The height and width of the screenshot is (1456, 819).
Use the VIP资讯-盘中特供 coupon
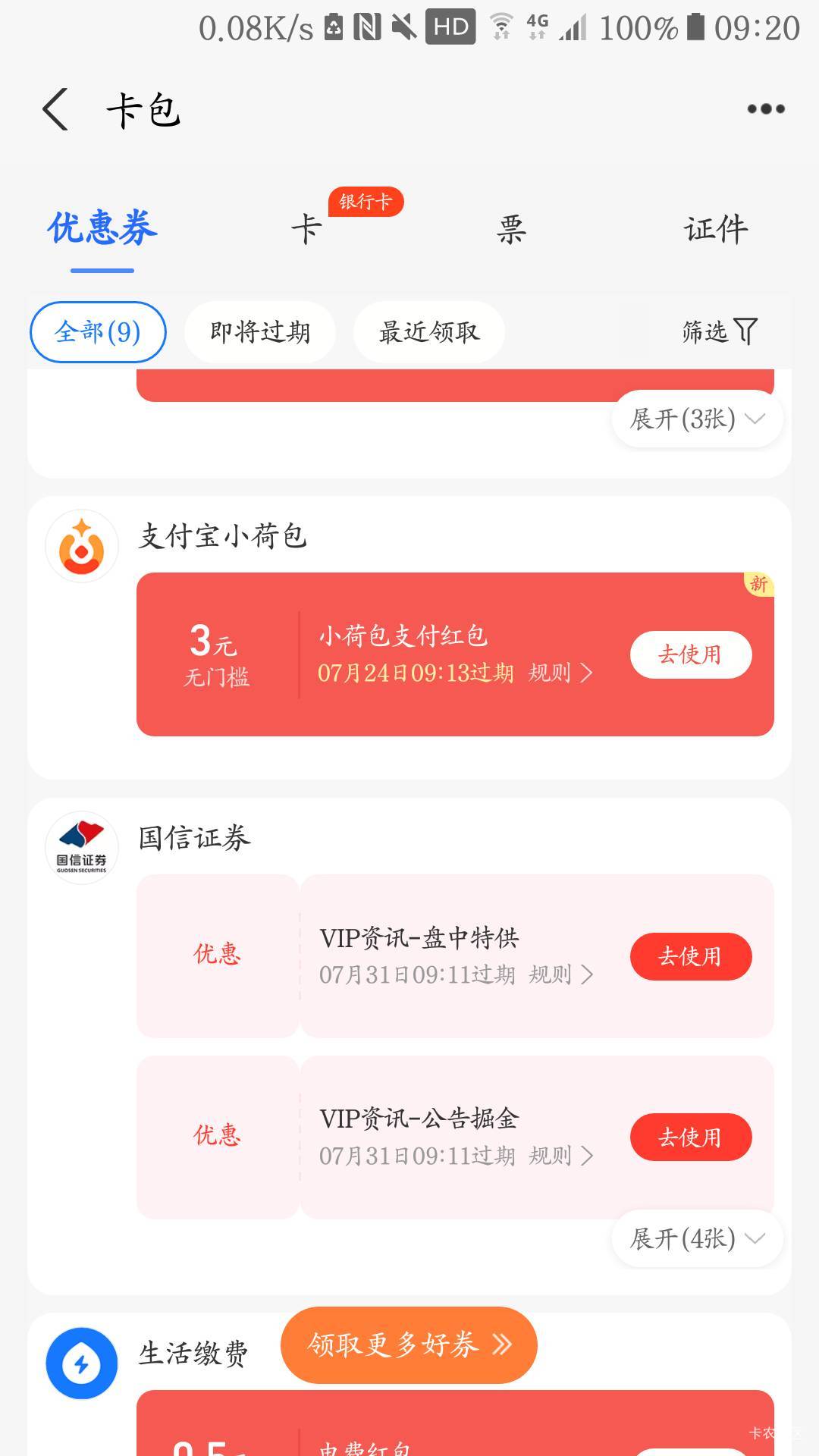coord(691,956)
